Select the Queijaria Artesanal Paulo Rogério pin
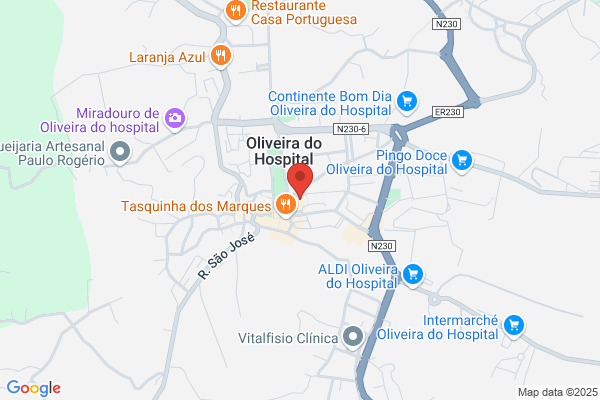 pos(120,152)
